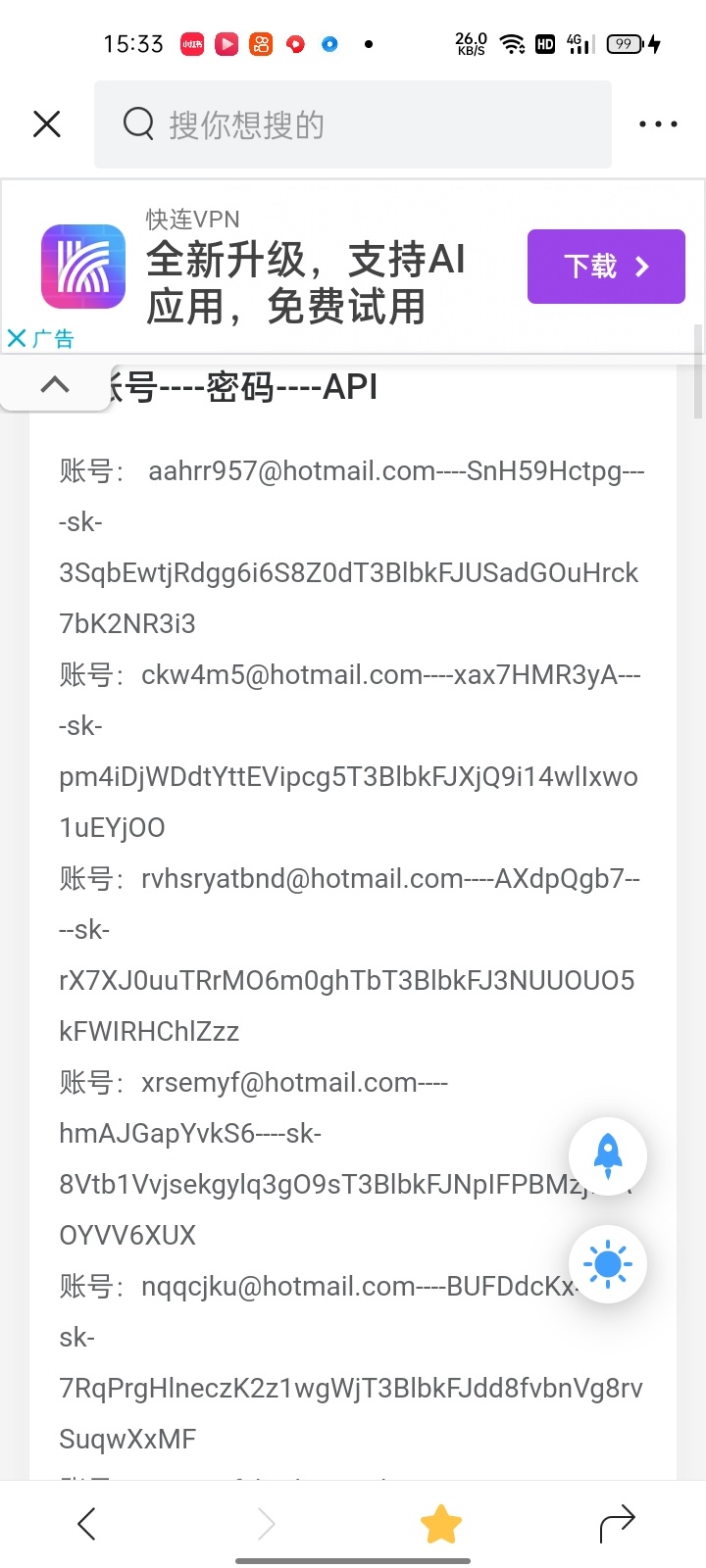The image size is (706, 1568).
Task: Tap the floating rocket button
Action: 608,1156
